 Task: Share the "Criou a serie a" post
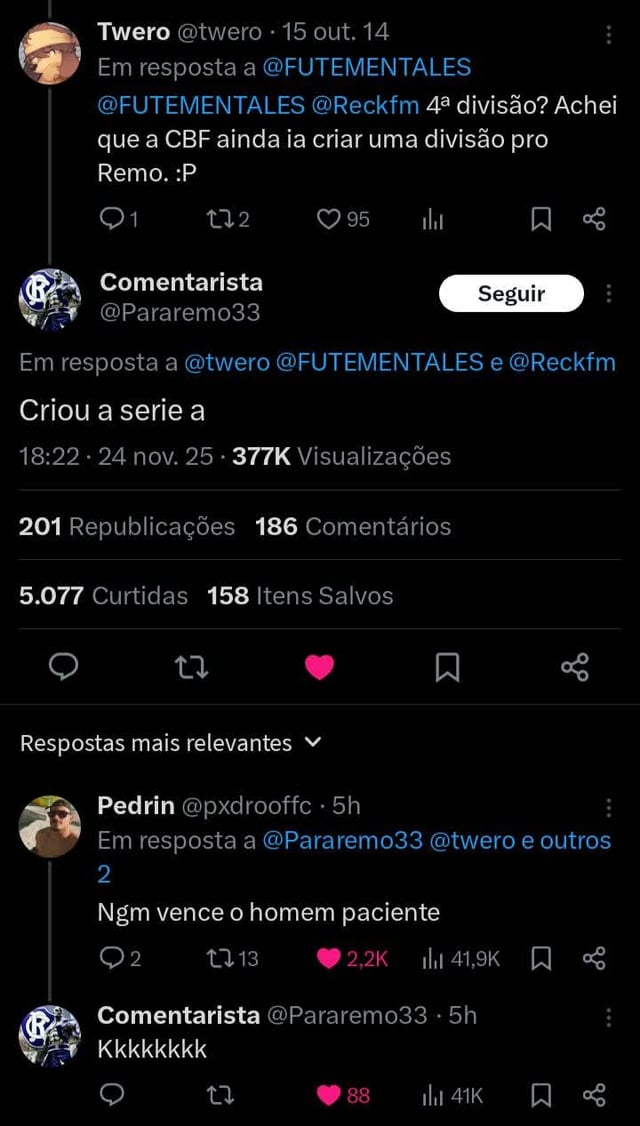pyautogui.click(x=575, y=666)
